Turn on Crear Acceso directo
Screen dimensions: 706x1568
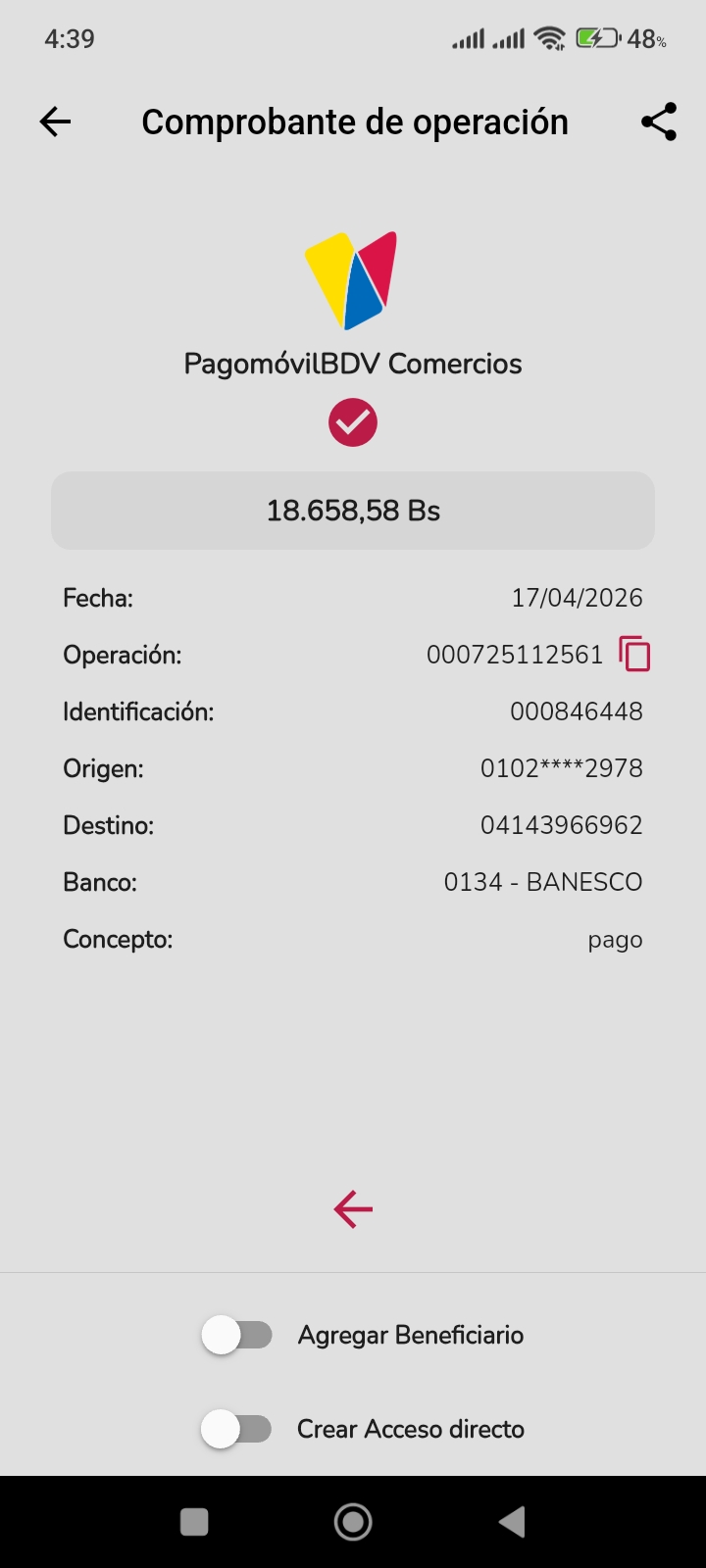(x=237, y=1429)
